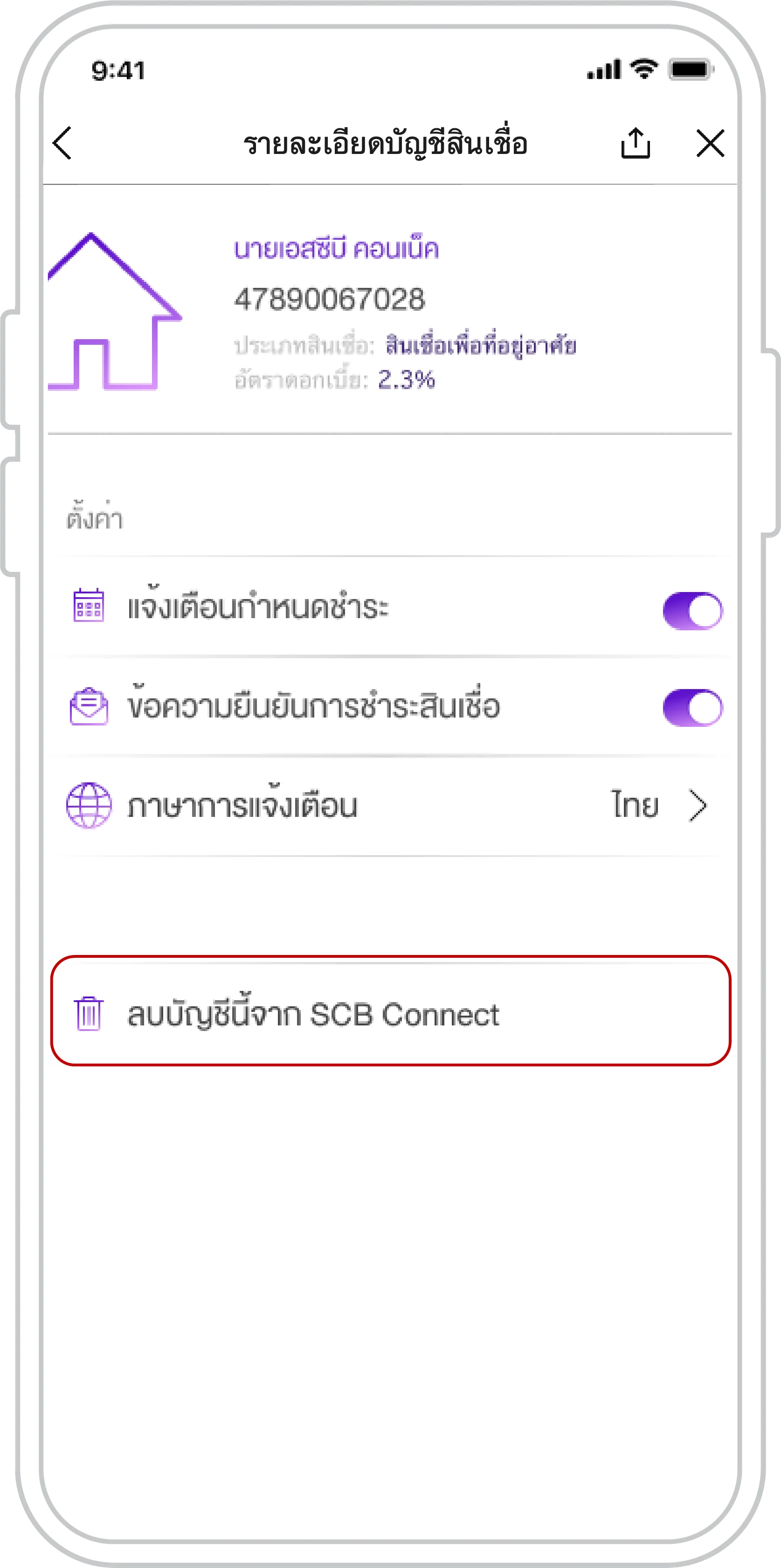Share the loan account details

636,144
